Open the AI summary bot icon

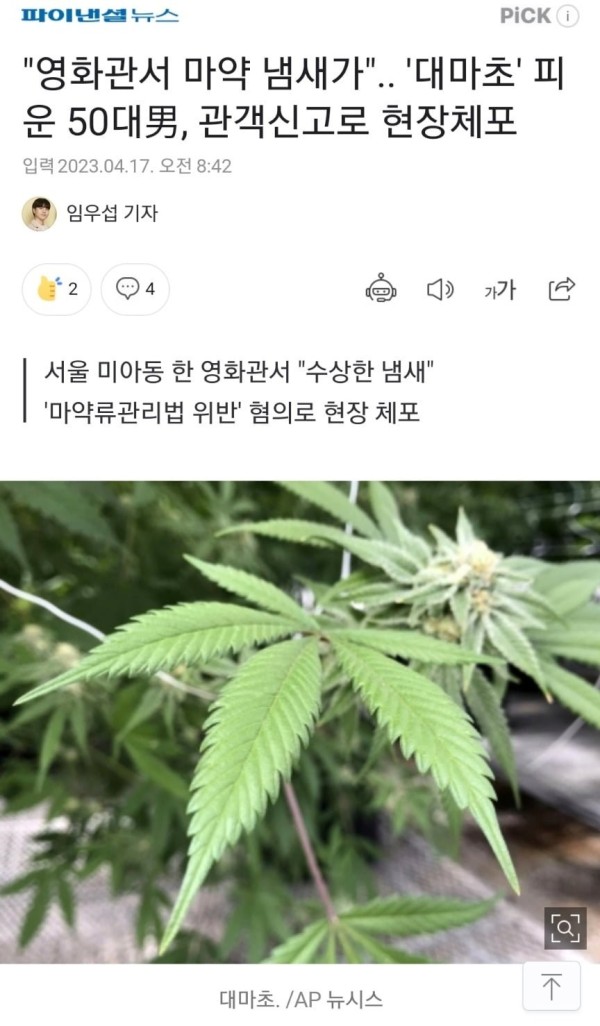[381, 290]
